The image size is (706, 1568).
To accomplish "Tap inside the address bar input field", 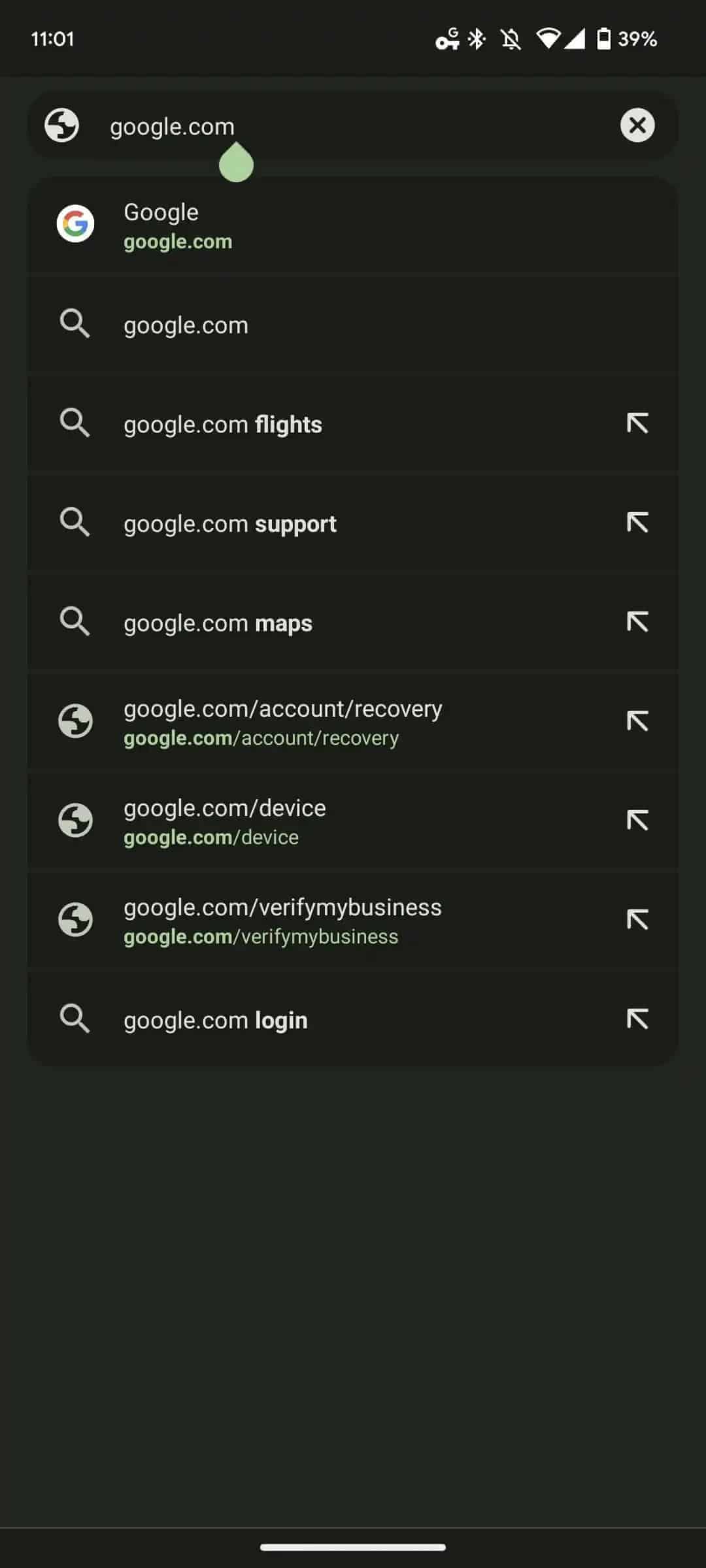I will click(327, 125).
